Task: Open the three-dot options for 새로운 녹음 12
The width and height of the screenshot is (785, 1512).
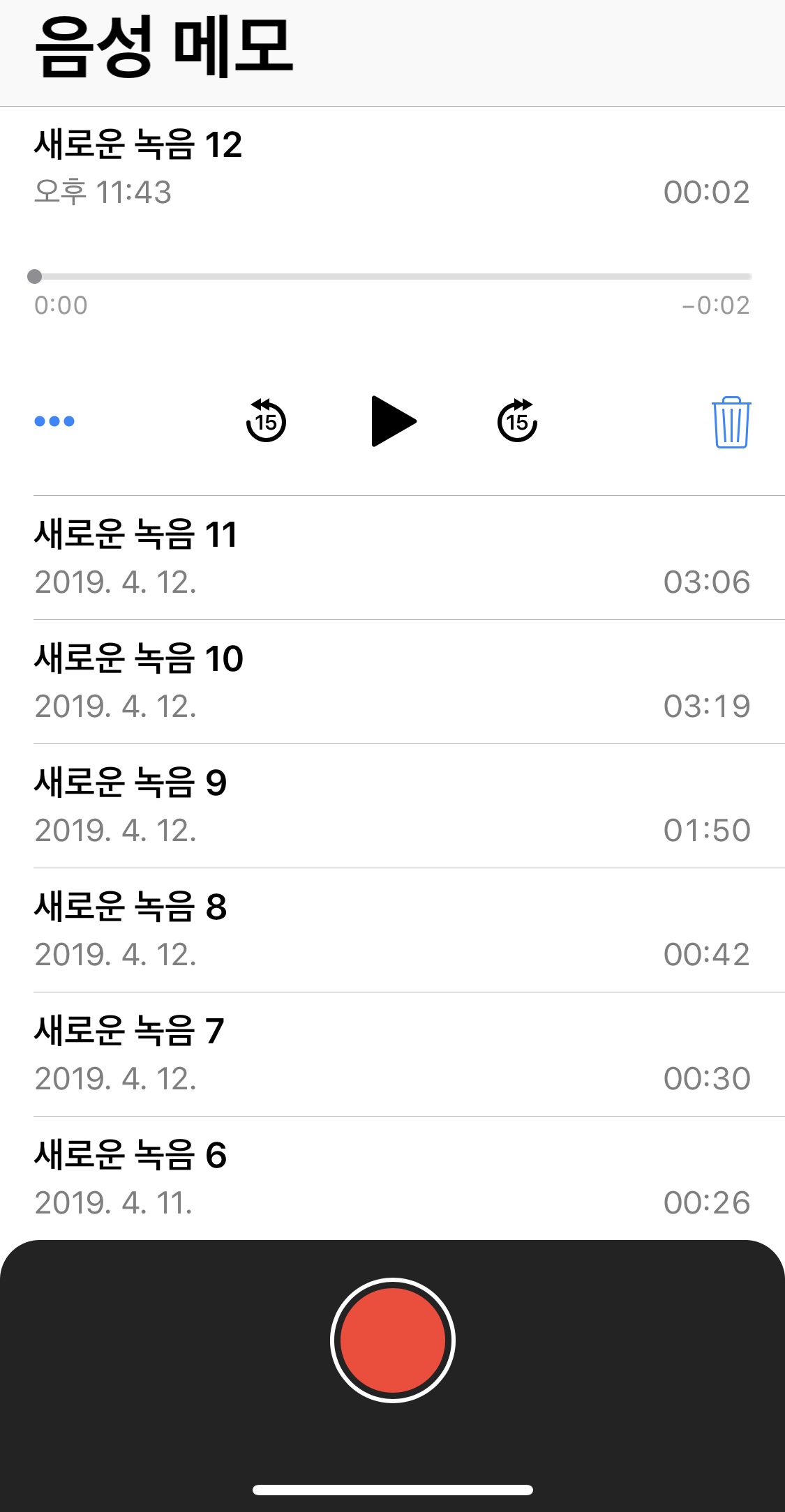Action: pyautogui.click(x=54, y=421)
